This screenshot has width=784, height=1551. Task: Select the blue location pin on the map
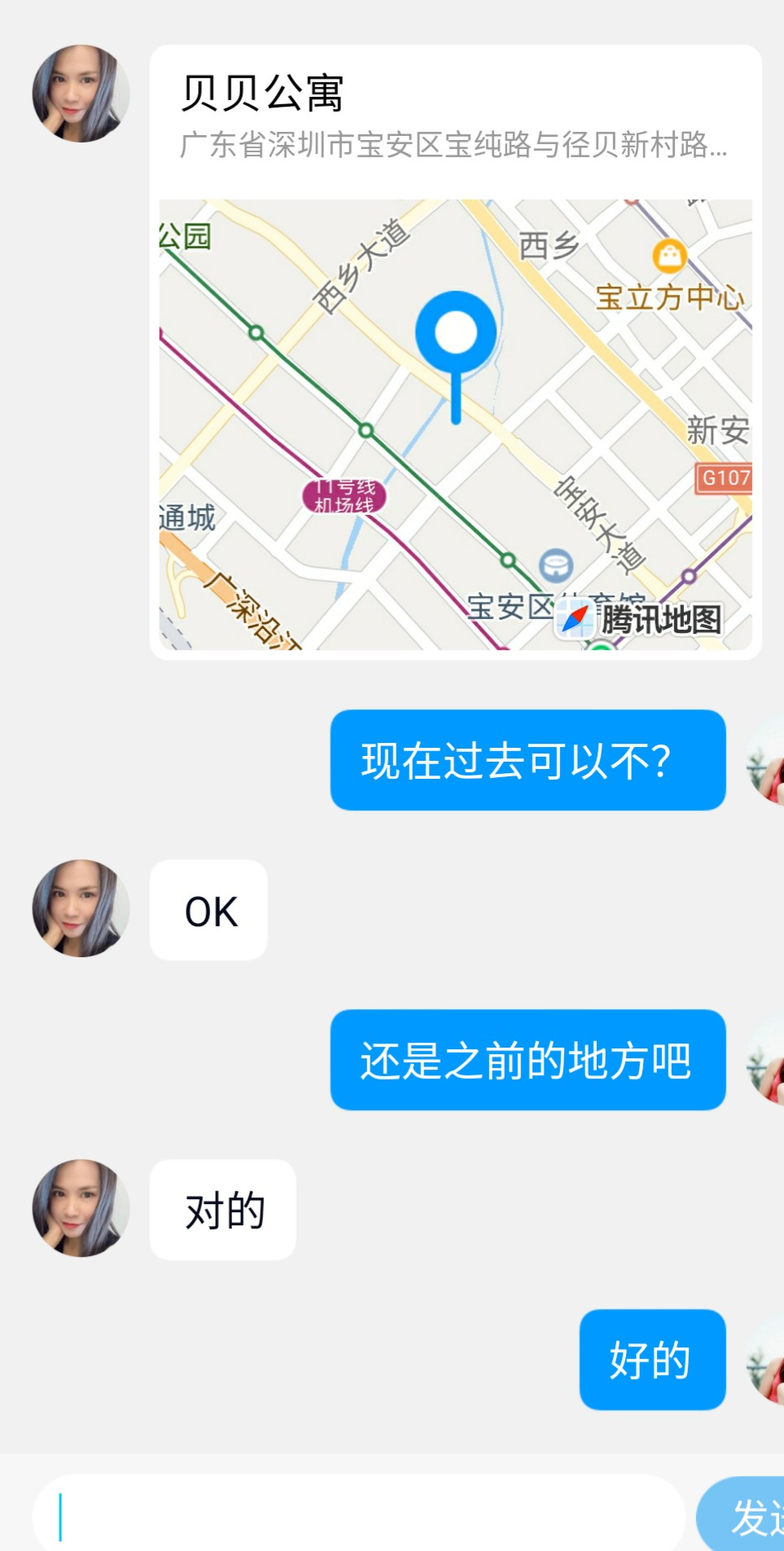point(457,332)
